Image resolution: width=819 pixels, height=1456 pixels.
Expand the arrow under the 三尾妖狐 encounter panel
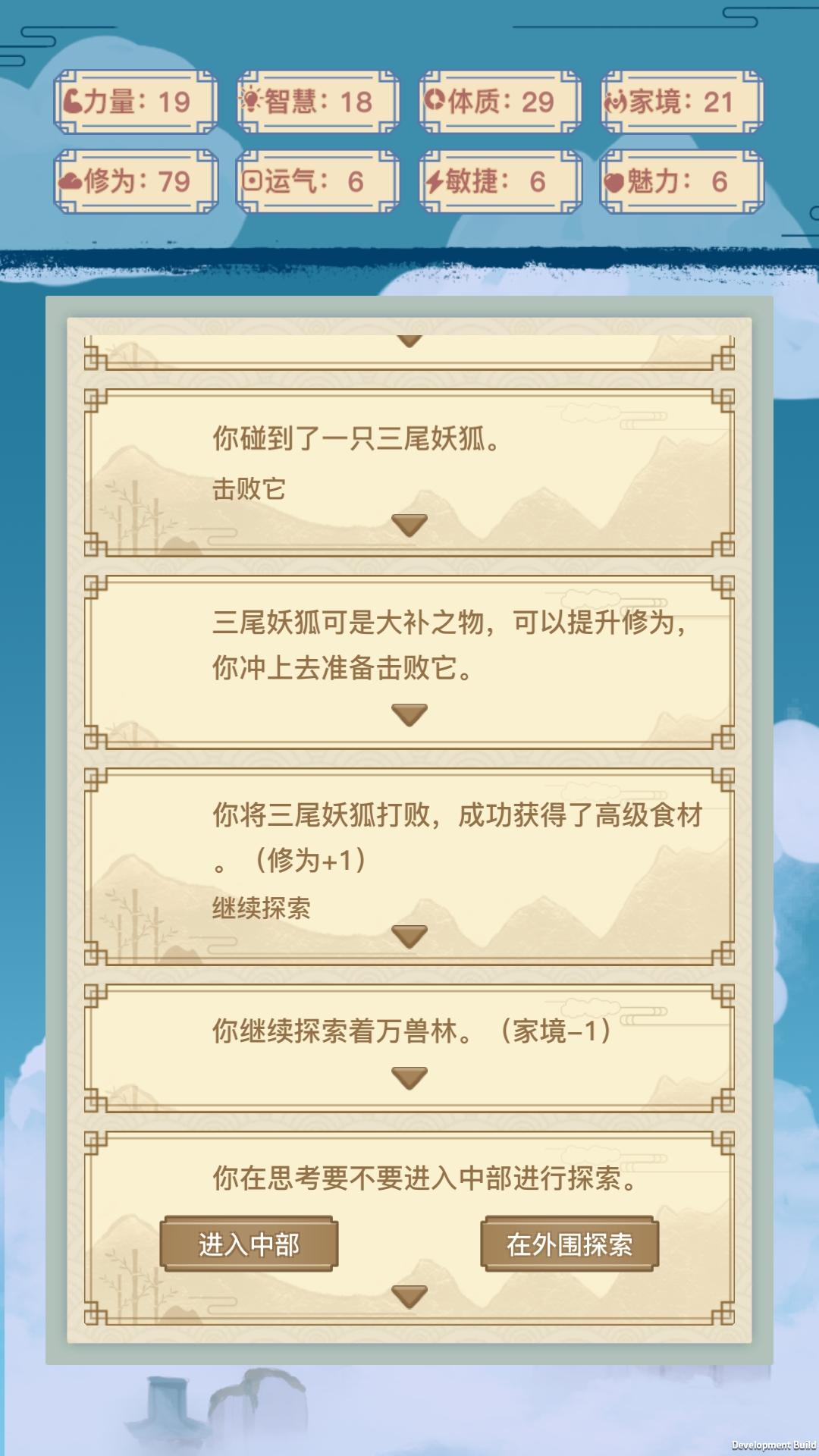[x=409, y=522]
